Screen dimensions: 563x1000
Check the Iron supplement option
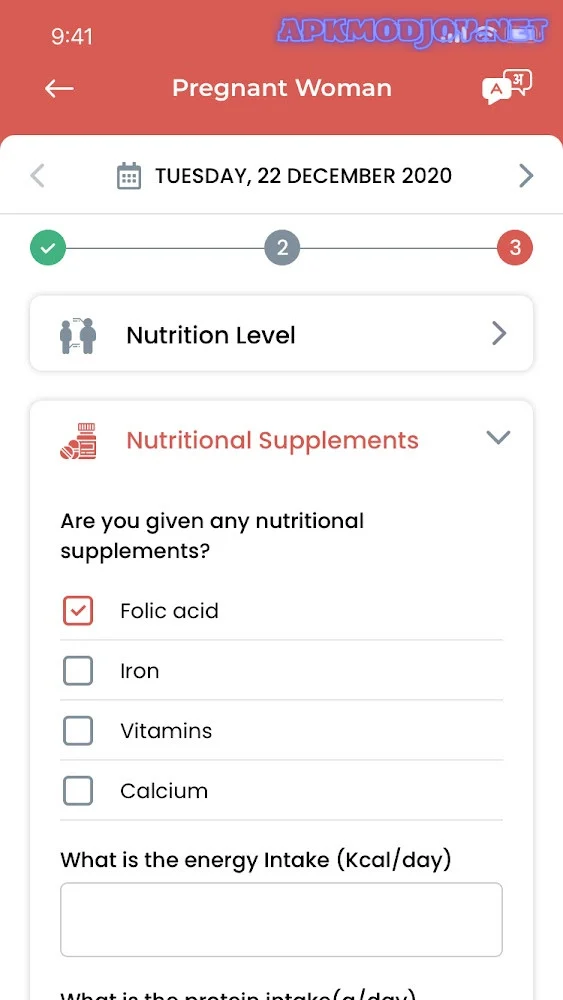(78, 671)
